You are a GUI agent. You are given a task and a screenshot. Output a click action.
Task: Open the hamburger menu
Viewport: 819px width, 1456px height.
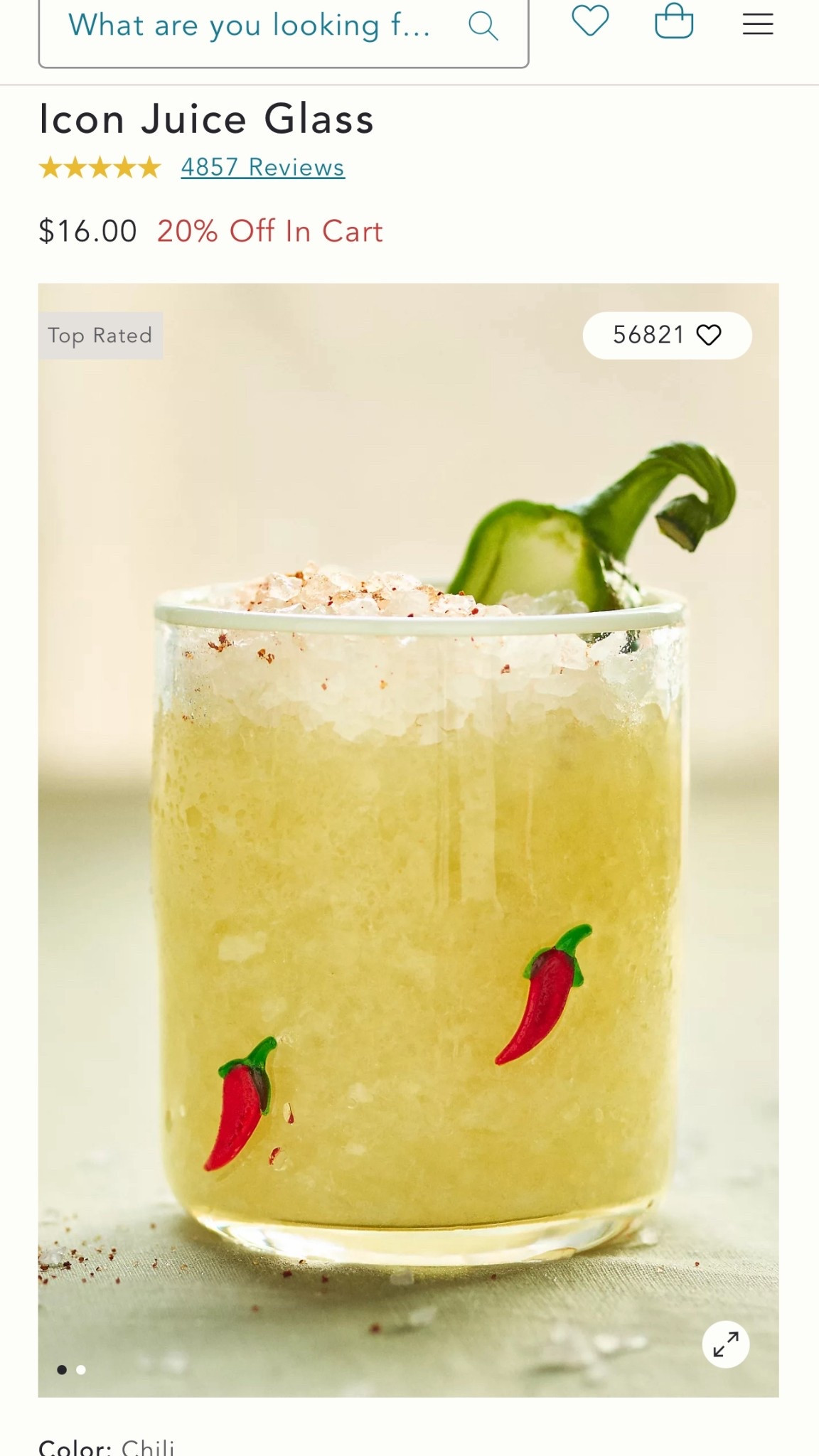click(x=758, y=24)
